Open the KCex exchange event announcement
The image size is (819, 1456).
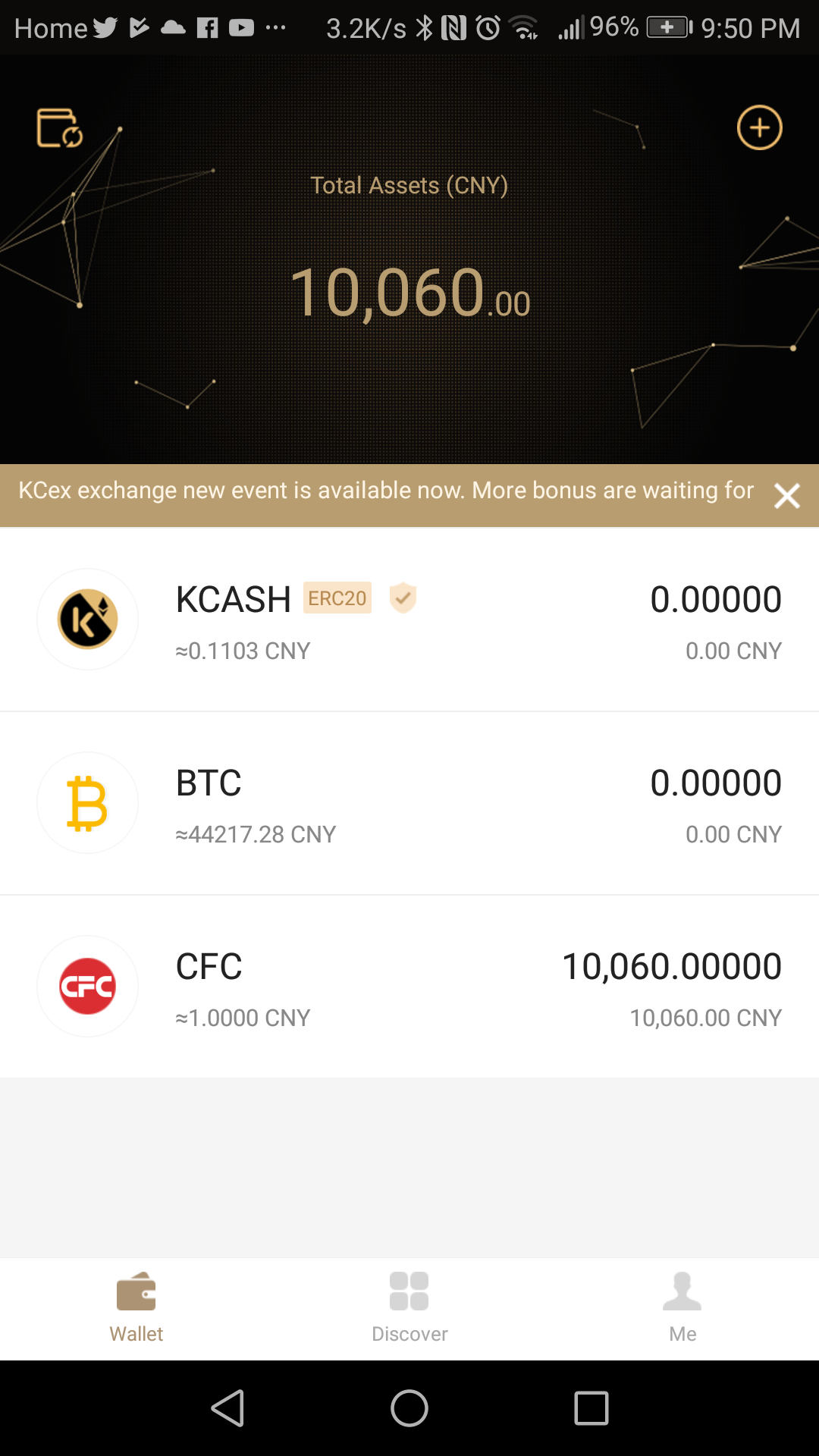[x=385, y=491]
